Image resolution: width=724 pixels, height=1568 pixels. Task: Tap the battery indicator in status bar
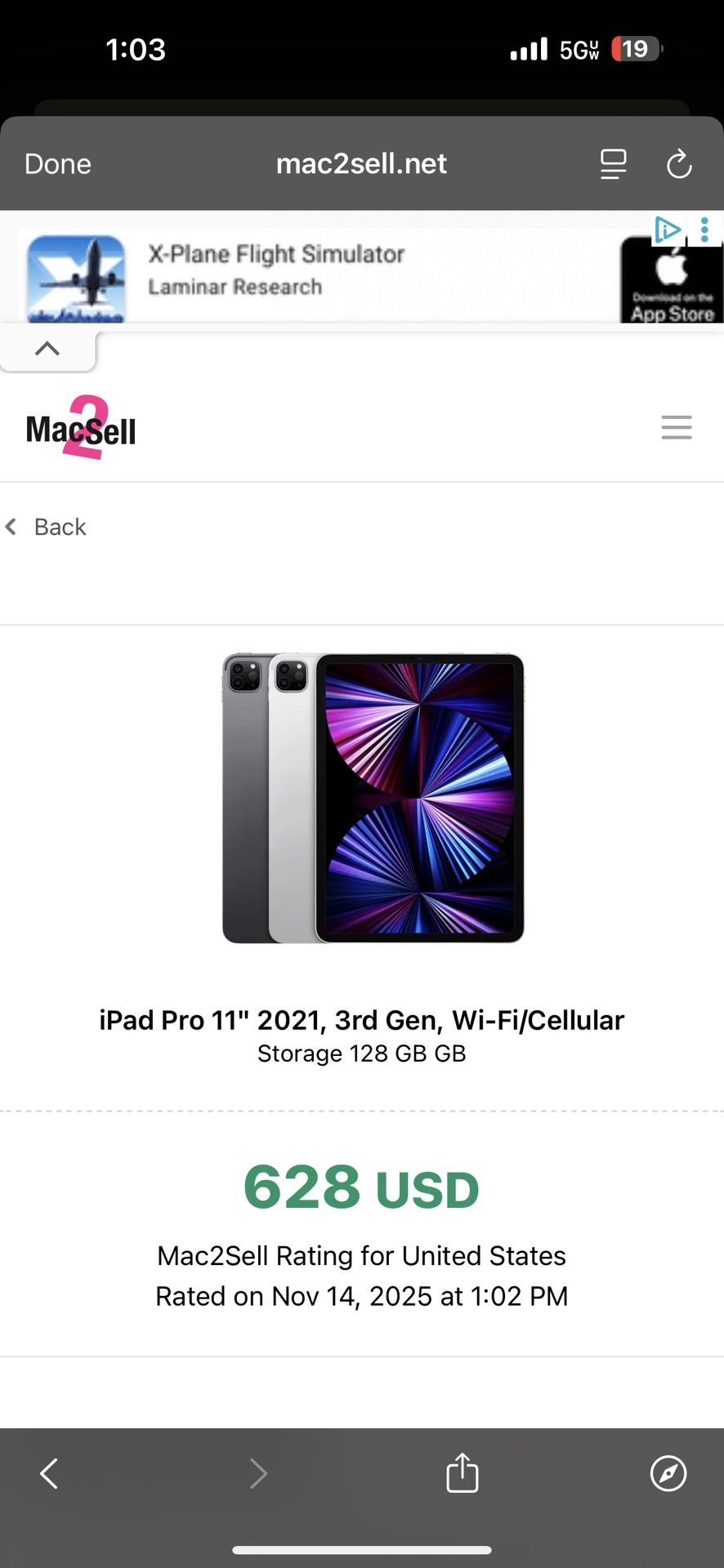coord(635,49)
